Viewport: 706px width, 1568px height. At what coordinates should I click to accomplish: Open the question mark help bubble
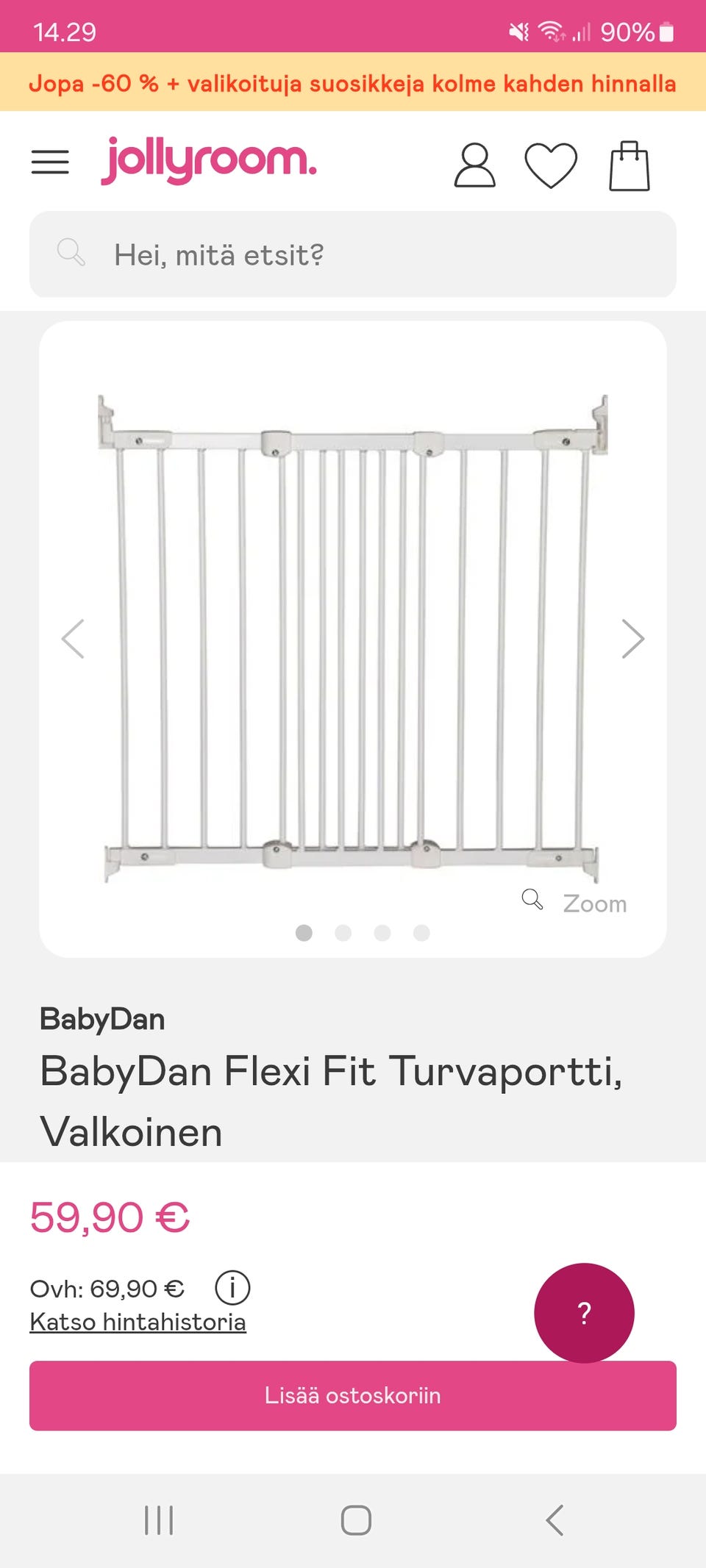(x=584, y=1313)
